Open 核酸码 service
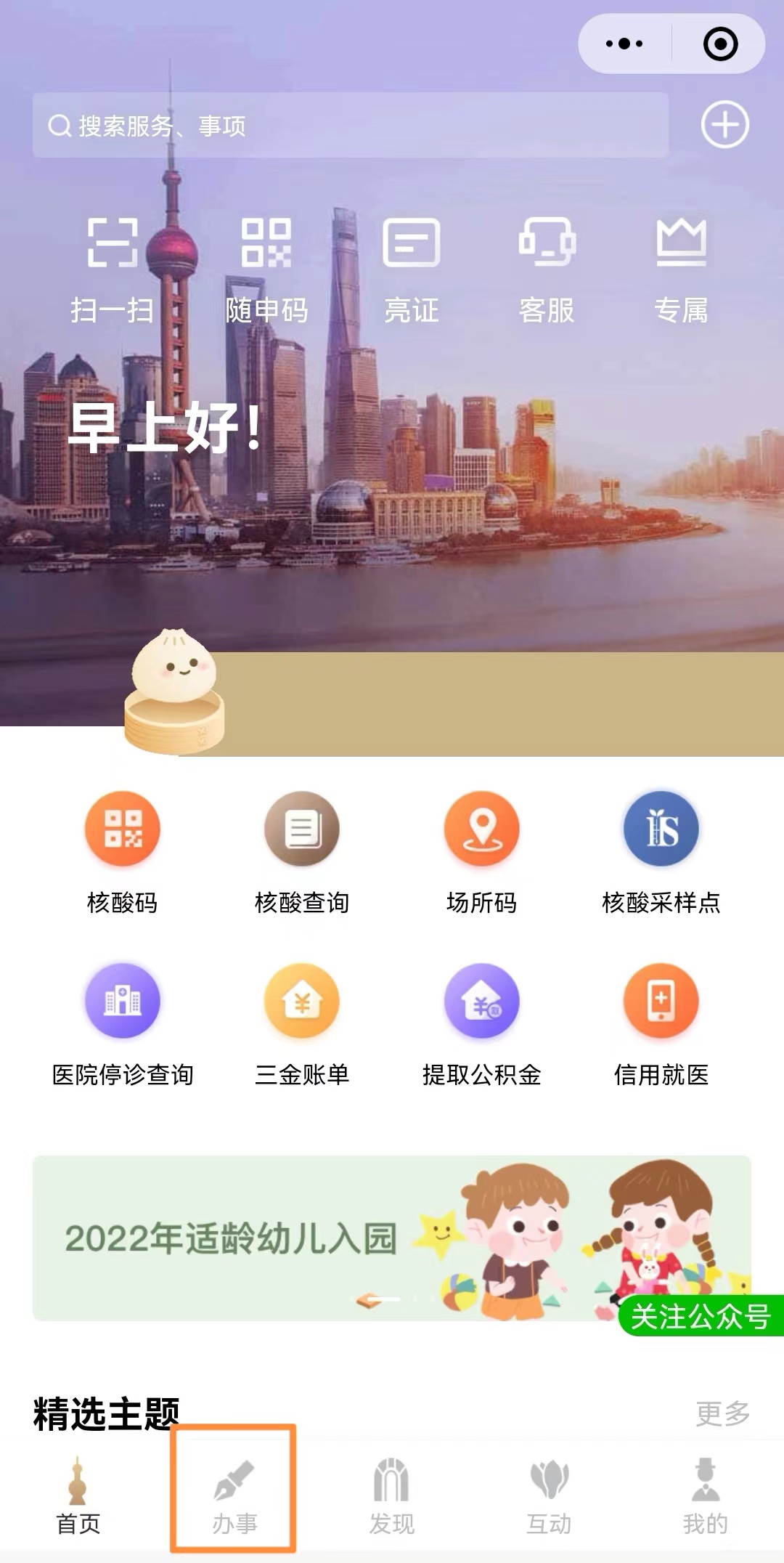Image resolution: width=784 pixels, height=1563 pixels. point(122,851)
